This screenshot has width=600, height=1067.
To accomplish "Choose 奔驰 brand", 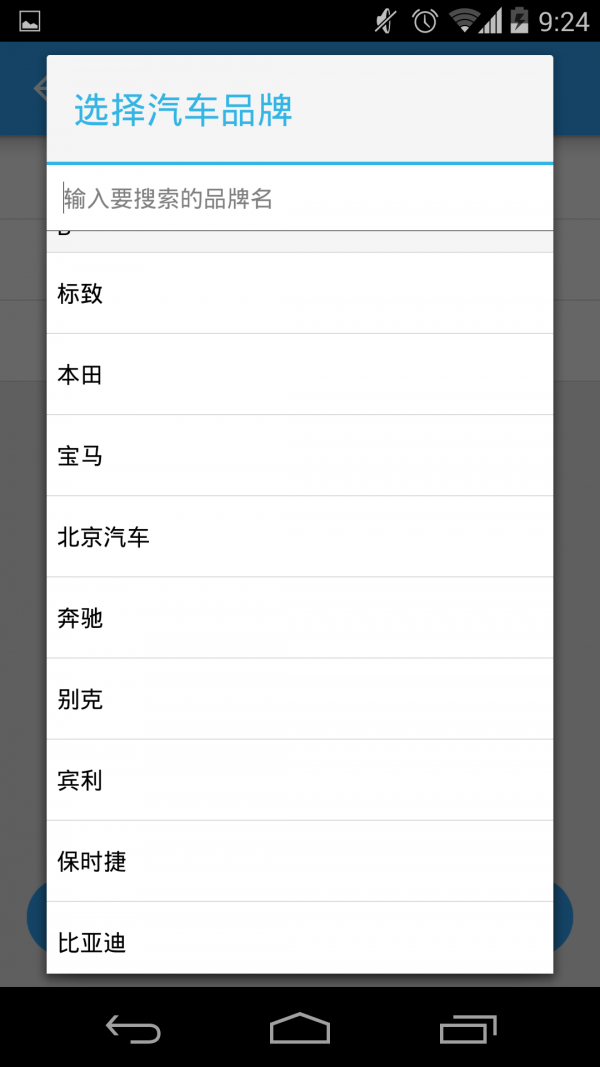I will click(300, 618).
